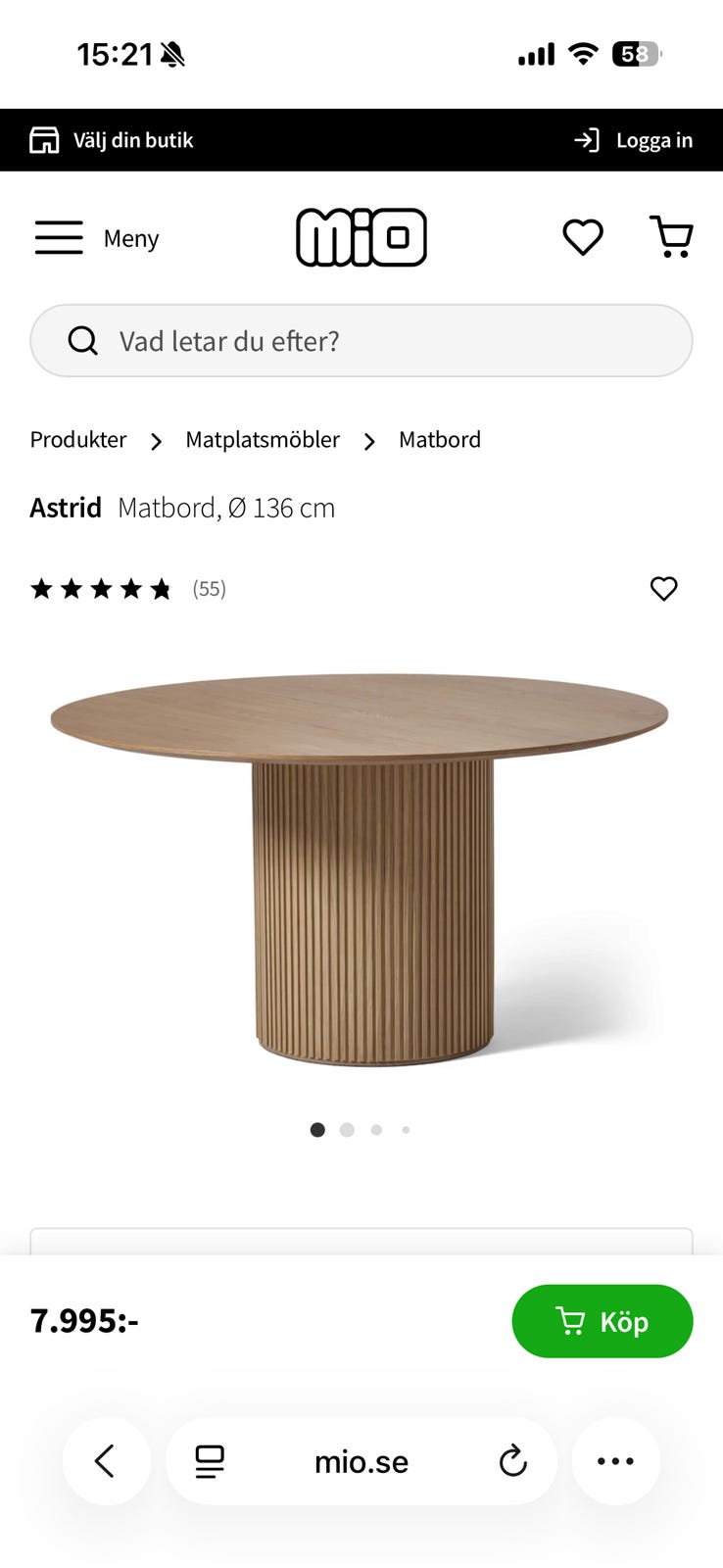Click the Mio logo to go home

pyautogui.click(x=361, y=236)
